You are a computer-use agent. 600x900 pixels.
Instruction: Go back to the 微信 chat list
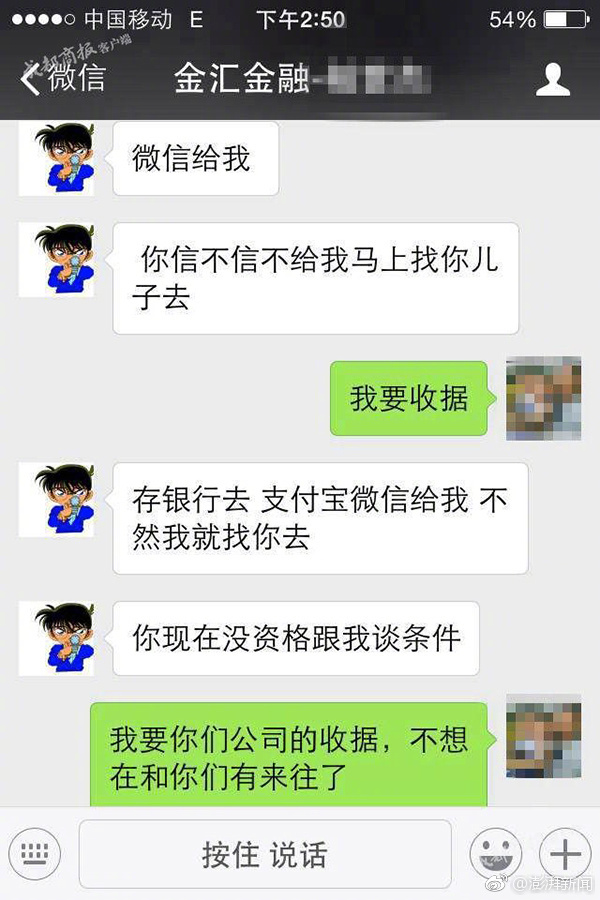coord(62,79)
